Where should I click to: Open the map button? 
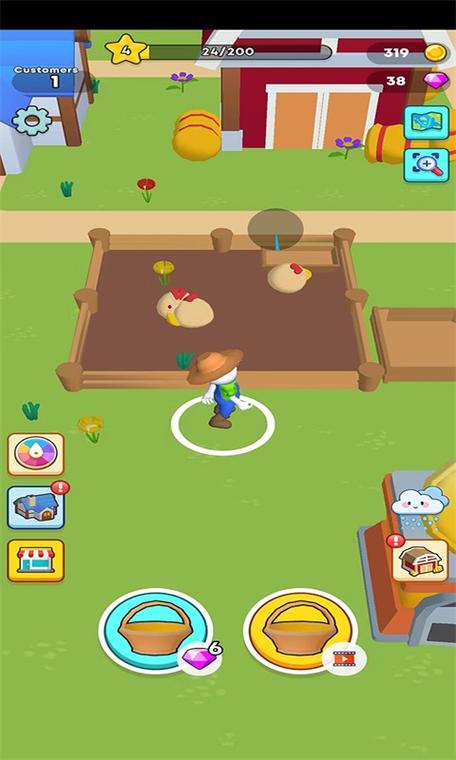426,122
